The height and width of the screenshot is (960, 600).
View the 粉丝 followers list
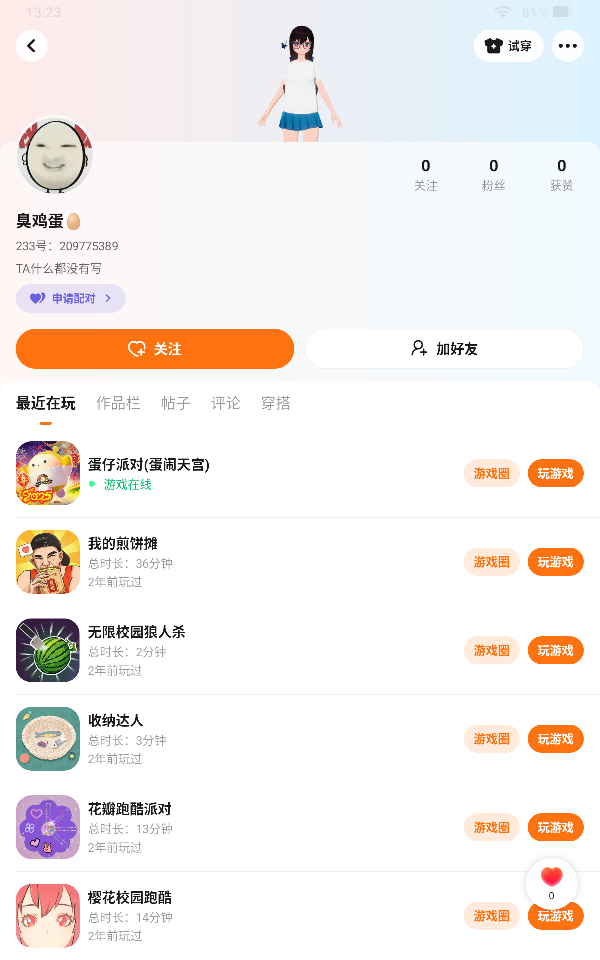click(x=493, y=174)
